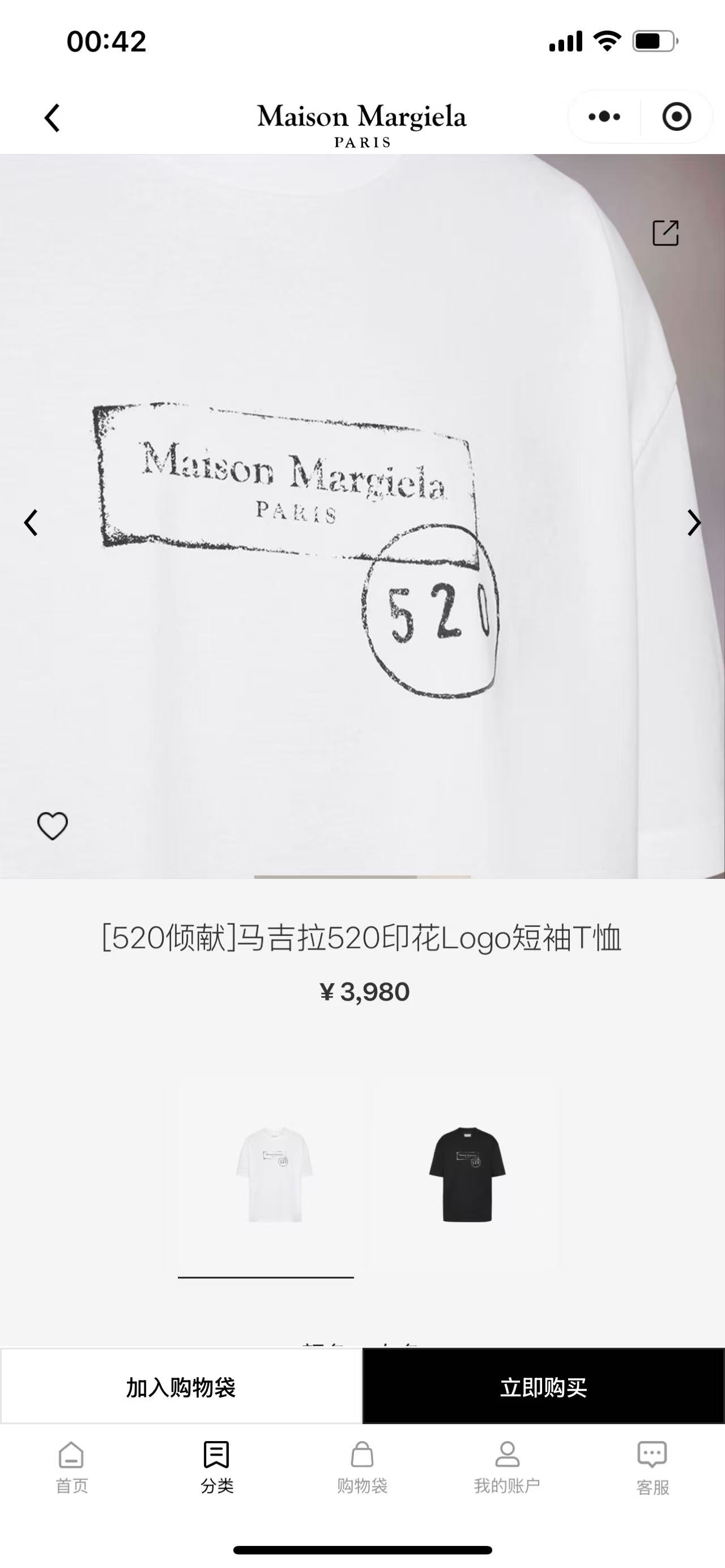The width and height of the screenshot is (725, 1568).
Task: Show the next product image
Action: [693, 522]
